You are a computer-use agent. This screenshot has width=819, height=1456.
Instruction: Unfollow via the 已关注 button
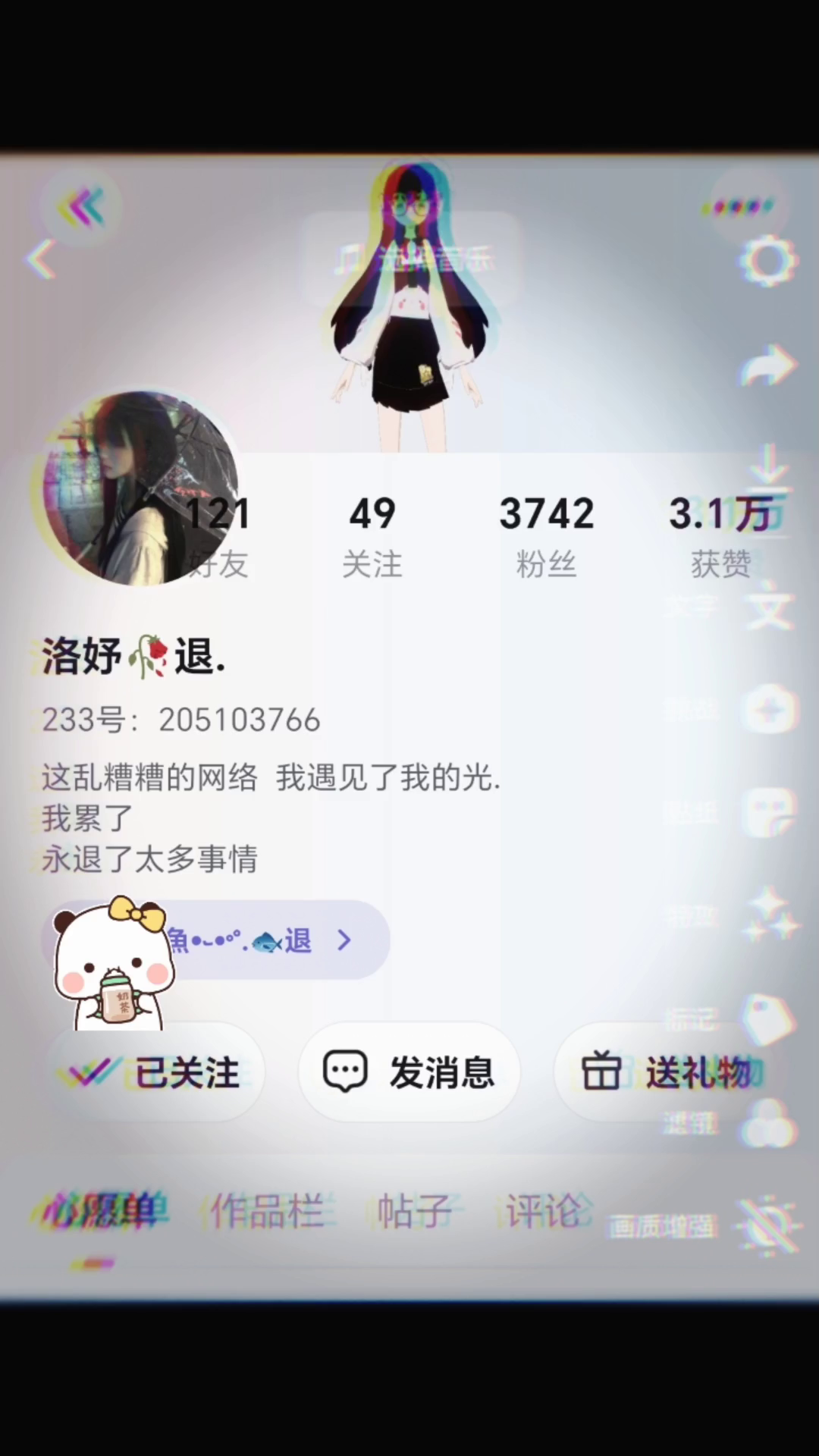pyautogui.click(x=155, y=1072)
